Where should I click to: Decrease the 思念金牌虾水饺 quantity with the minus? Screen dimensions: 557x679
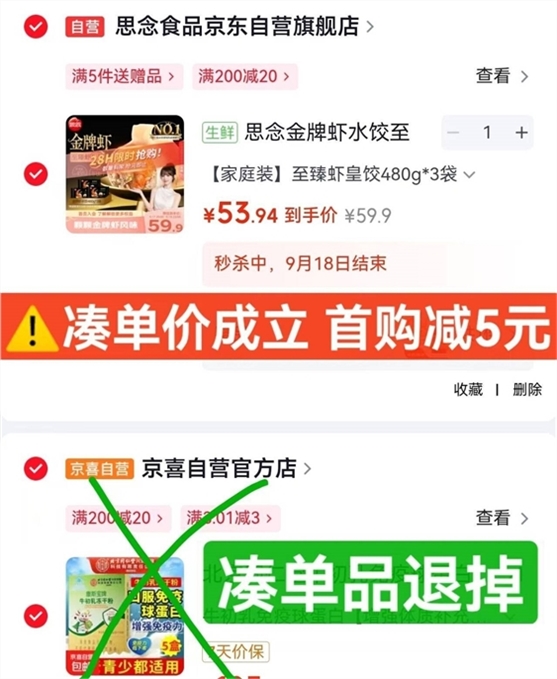coord(453,133)
